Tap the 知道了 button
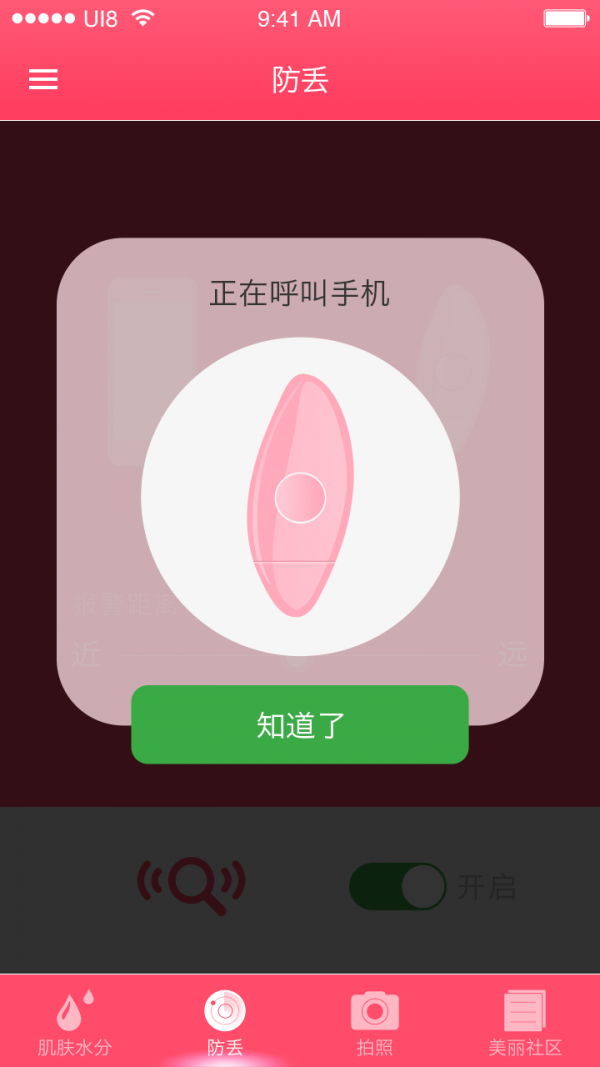Image resolution: width=600 pixels, height=1067 pixels. 300,725
